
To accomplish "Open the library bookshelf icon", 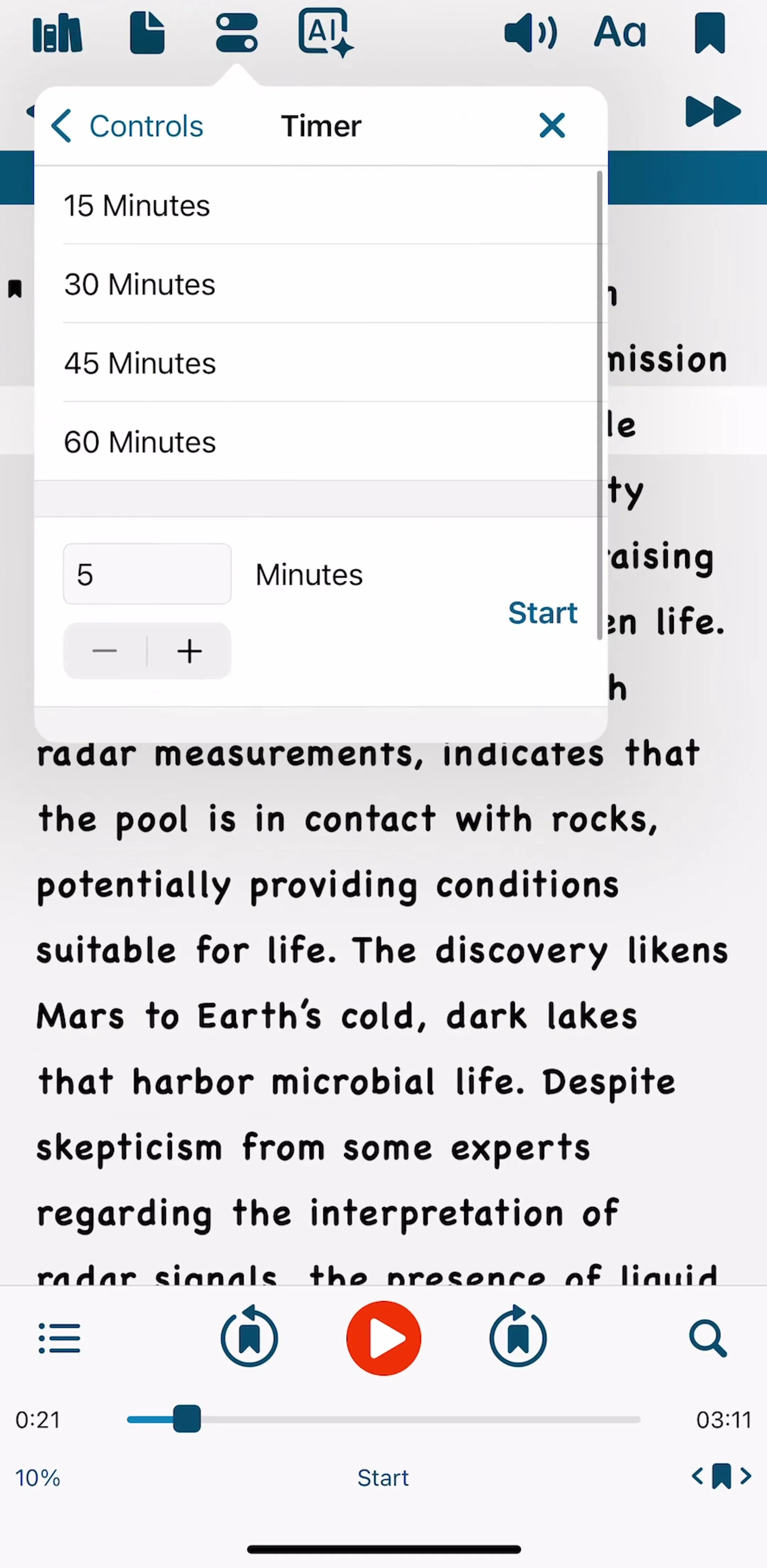I will click(x=57, y=33).
